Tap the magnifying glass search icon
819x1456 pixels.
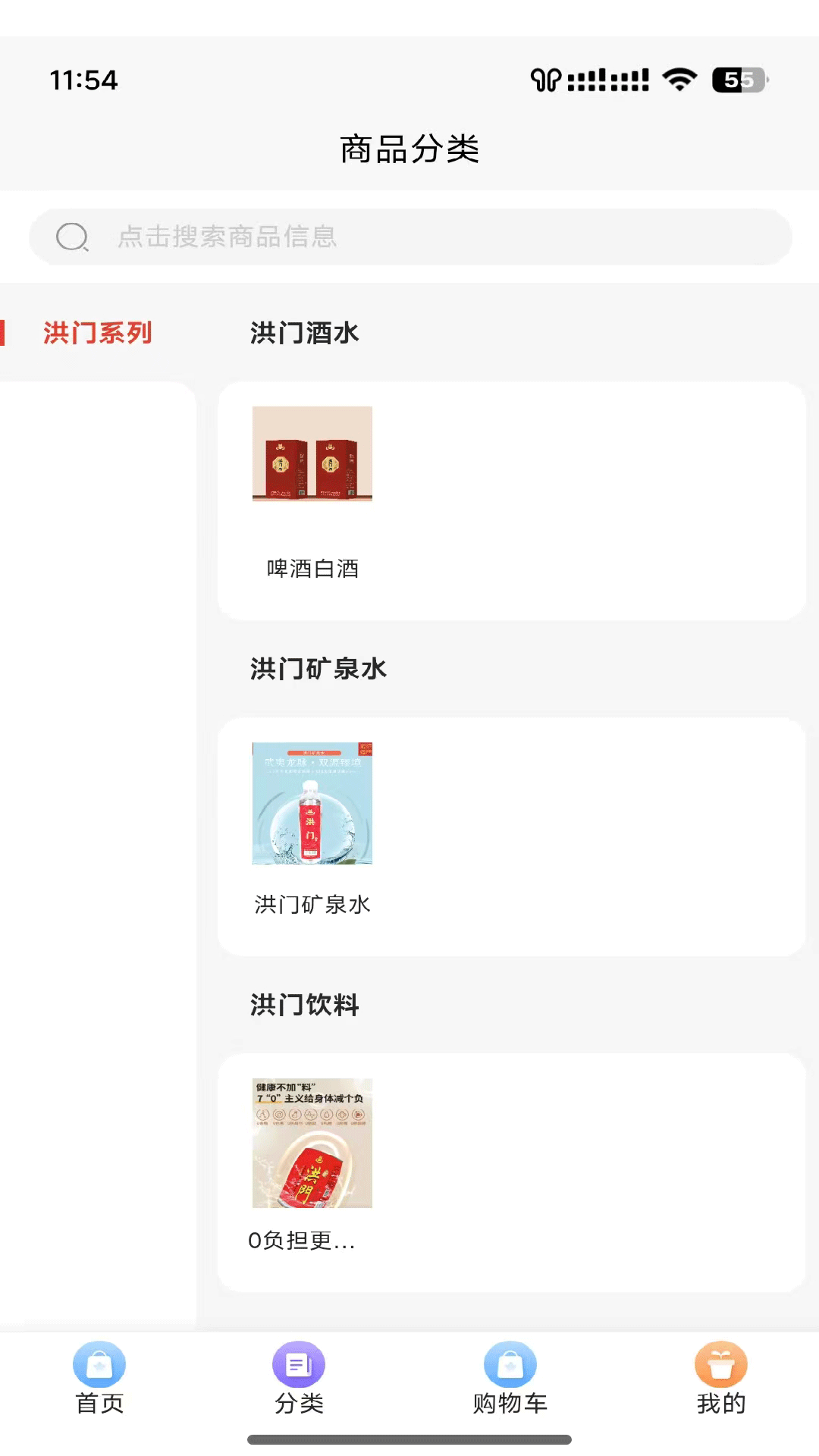click(x=72, y=237)
